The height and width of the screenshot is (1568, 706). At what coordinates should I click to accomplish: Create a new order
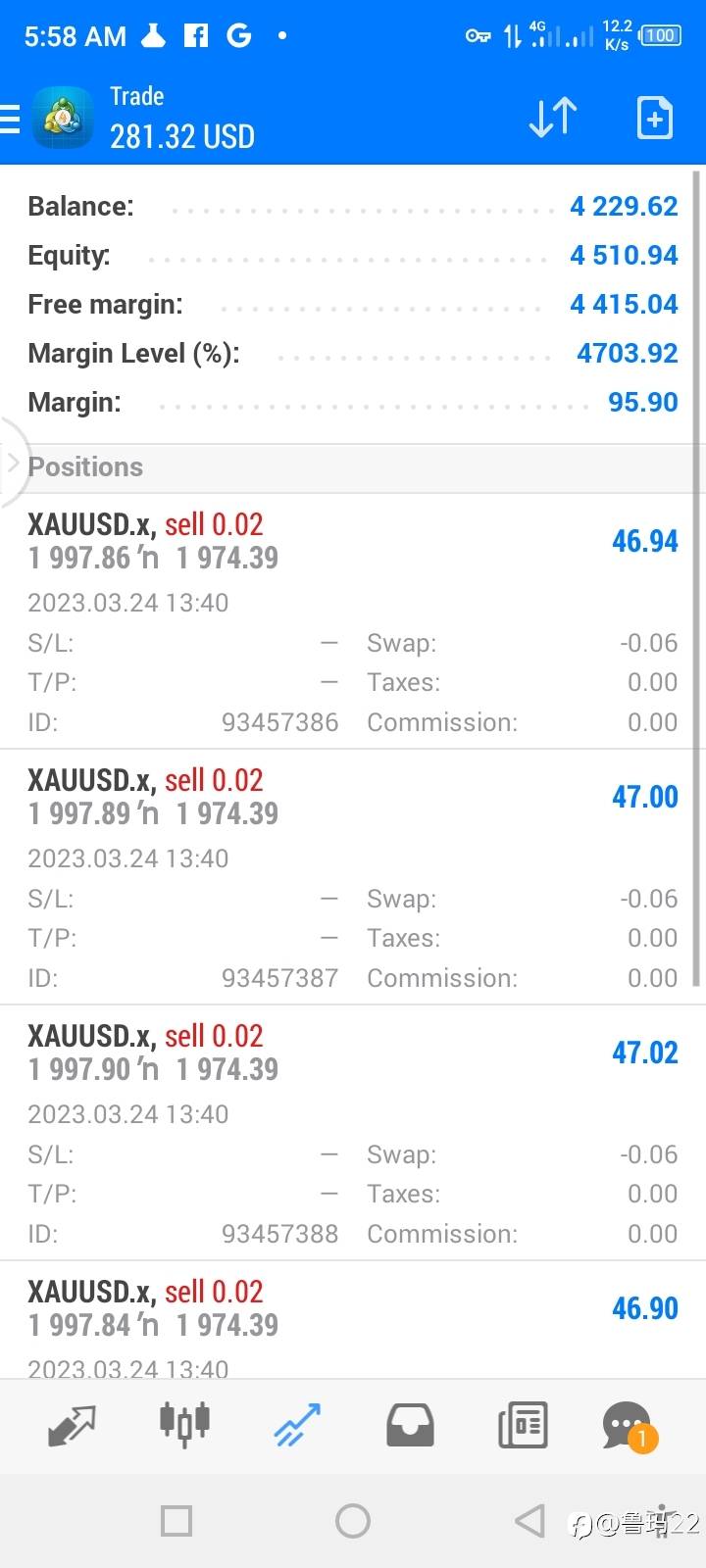click(654, 119)
